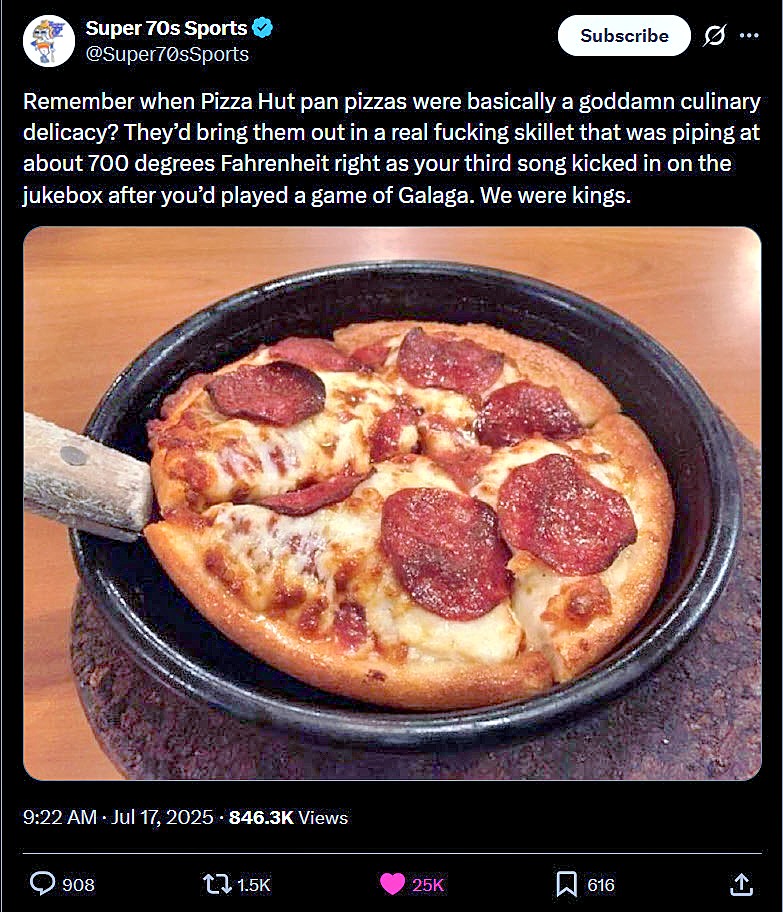Bookmark the Super 70s Sports post

(567, 884)
